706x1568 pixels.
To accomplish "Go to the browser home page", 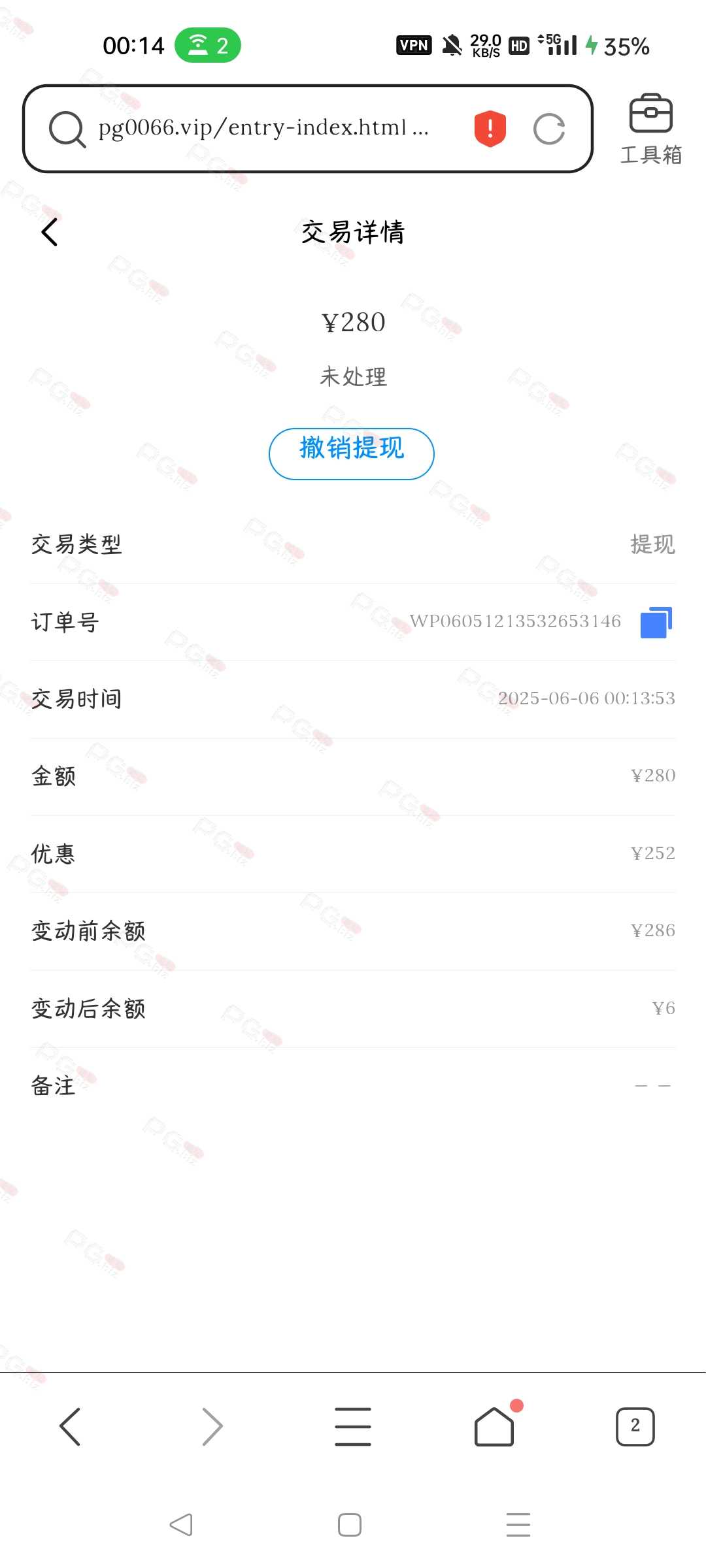I will click(495, 1425).
